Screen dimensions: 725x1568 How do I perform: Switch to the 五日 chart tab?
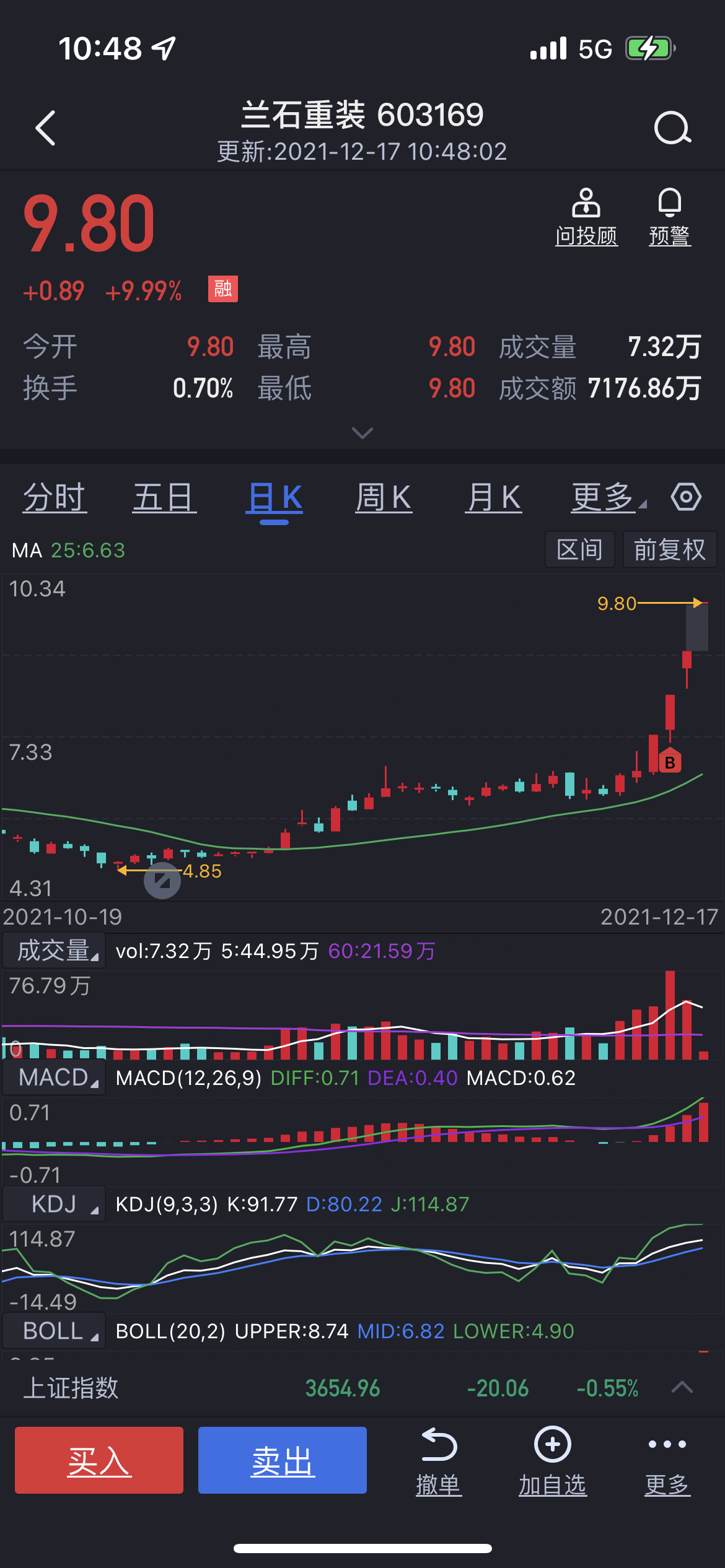[x=165, y=498]
